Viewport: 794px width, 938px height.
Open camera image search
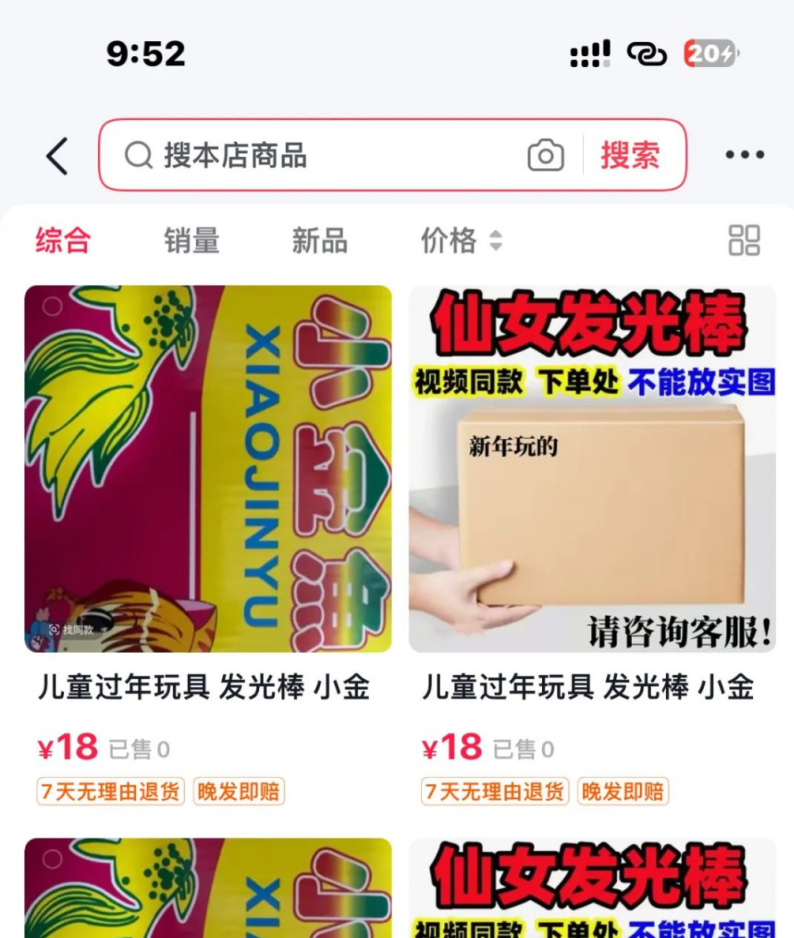point(545,156)
